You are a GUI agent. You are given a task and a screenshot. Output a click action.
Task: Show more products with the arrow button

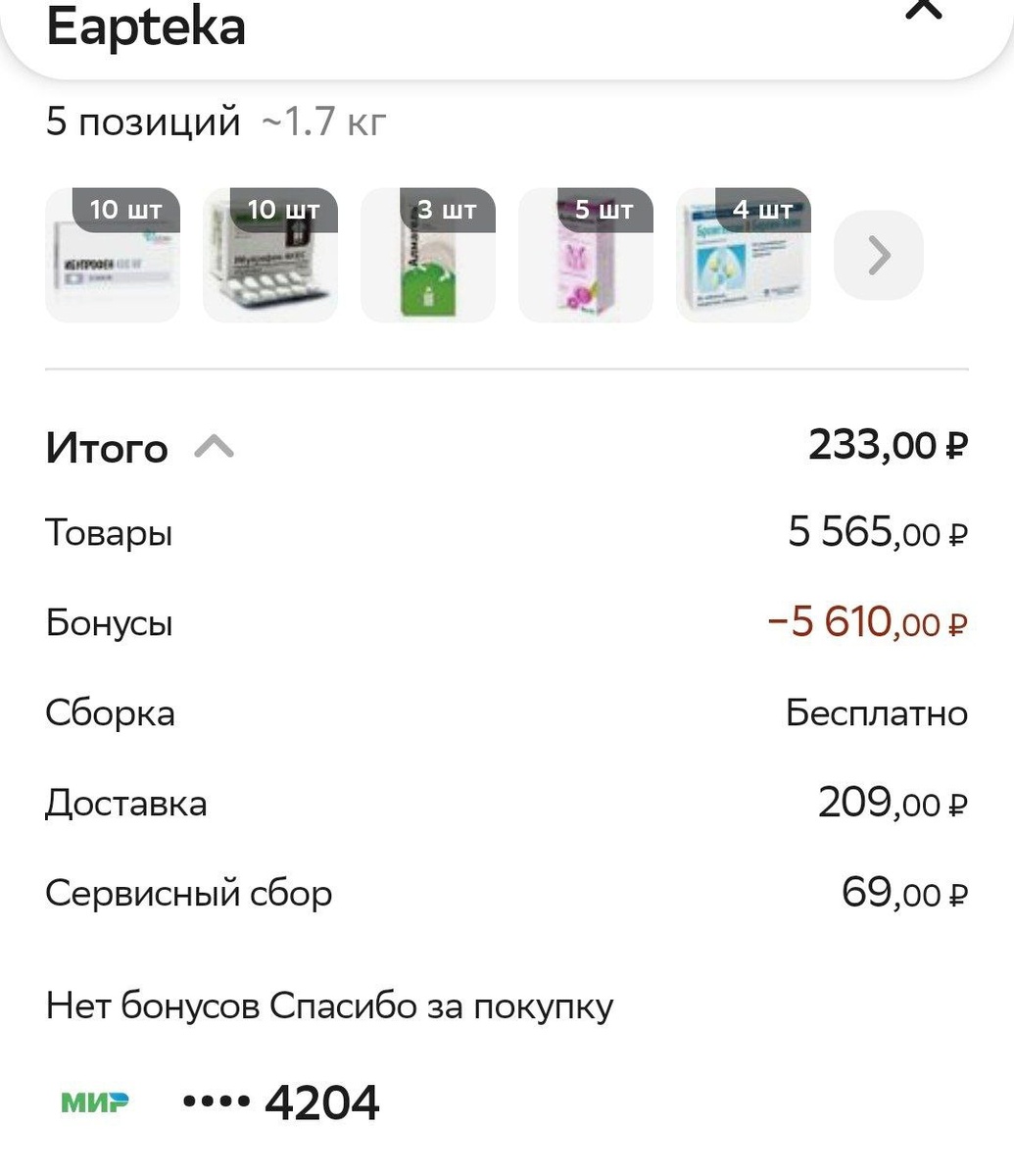(x=878, y=256)
